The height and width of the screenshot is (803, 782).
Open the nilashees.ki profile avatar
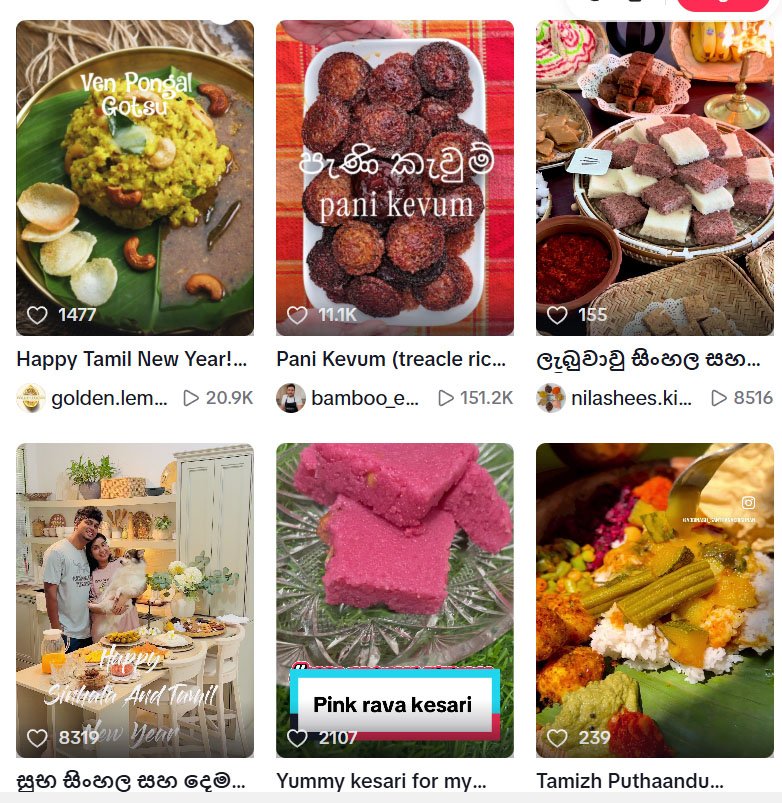548,397
